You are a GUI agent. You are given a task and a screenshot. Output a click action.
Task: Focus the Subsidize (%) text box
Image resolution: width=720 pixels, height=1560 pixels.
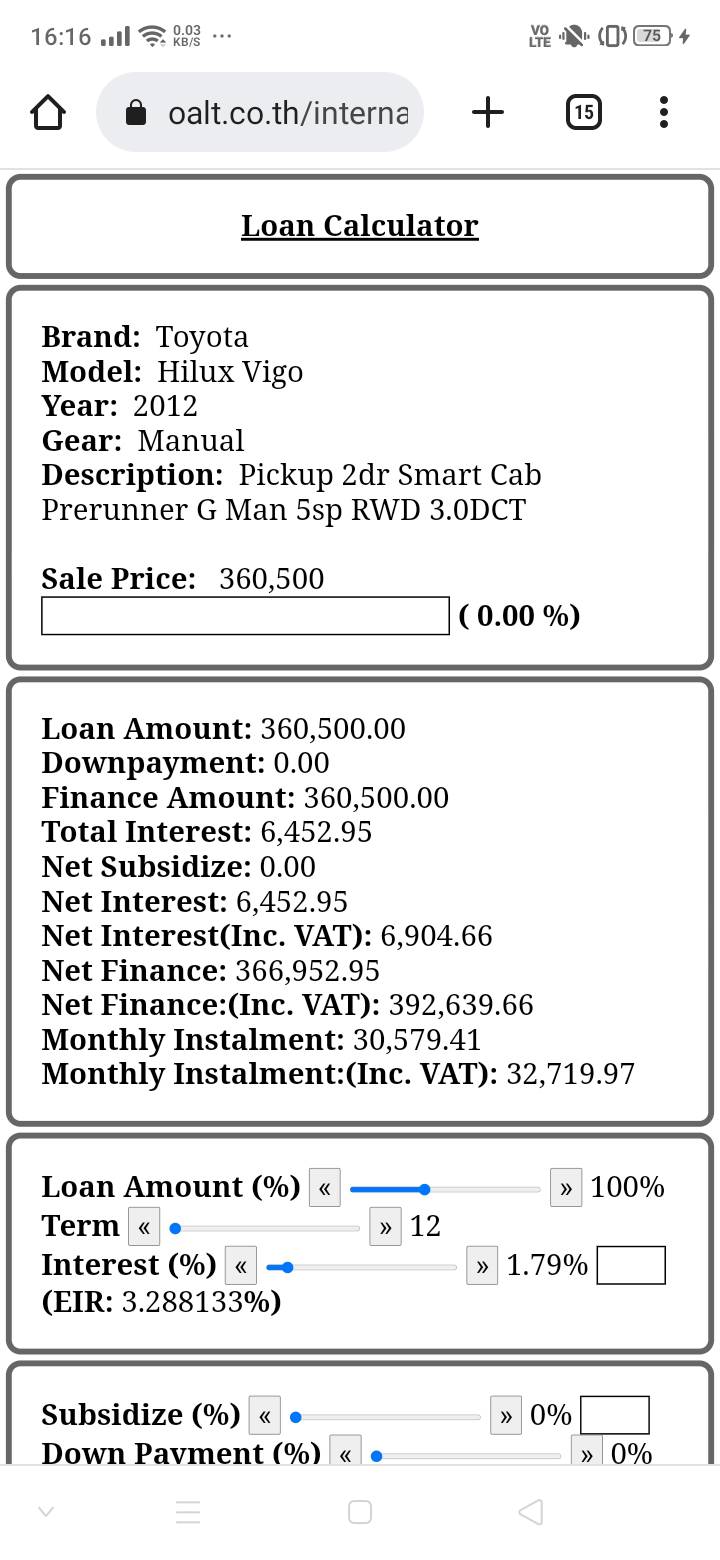pyautogui.click(x=615, y=1415)
